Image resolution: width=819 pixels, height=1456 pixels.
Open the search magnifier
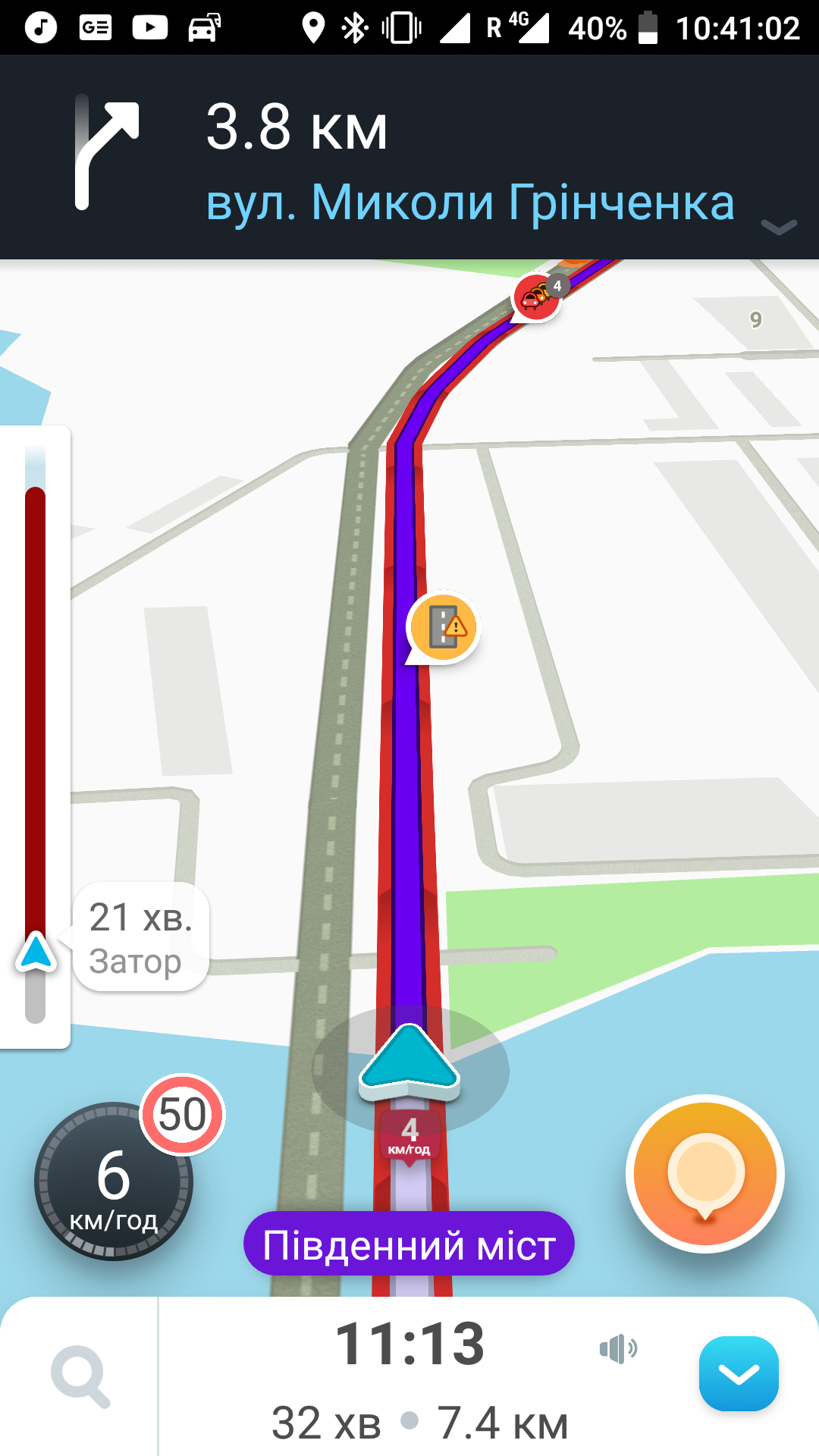pos(80,1376)
